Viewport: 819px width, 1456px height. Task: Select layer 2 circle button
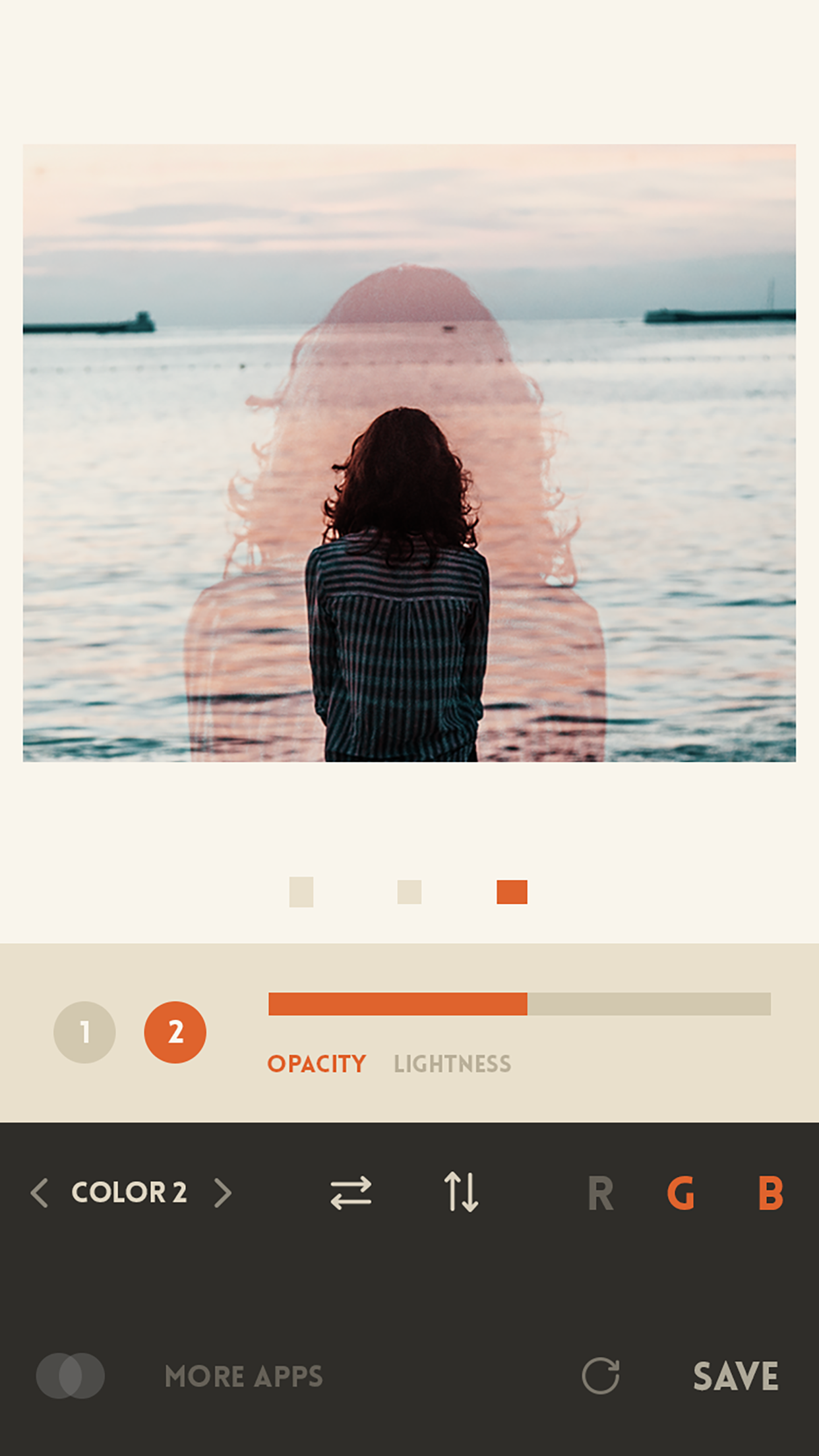[175, 1032]
